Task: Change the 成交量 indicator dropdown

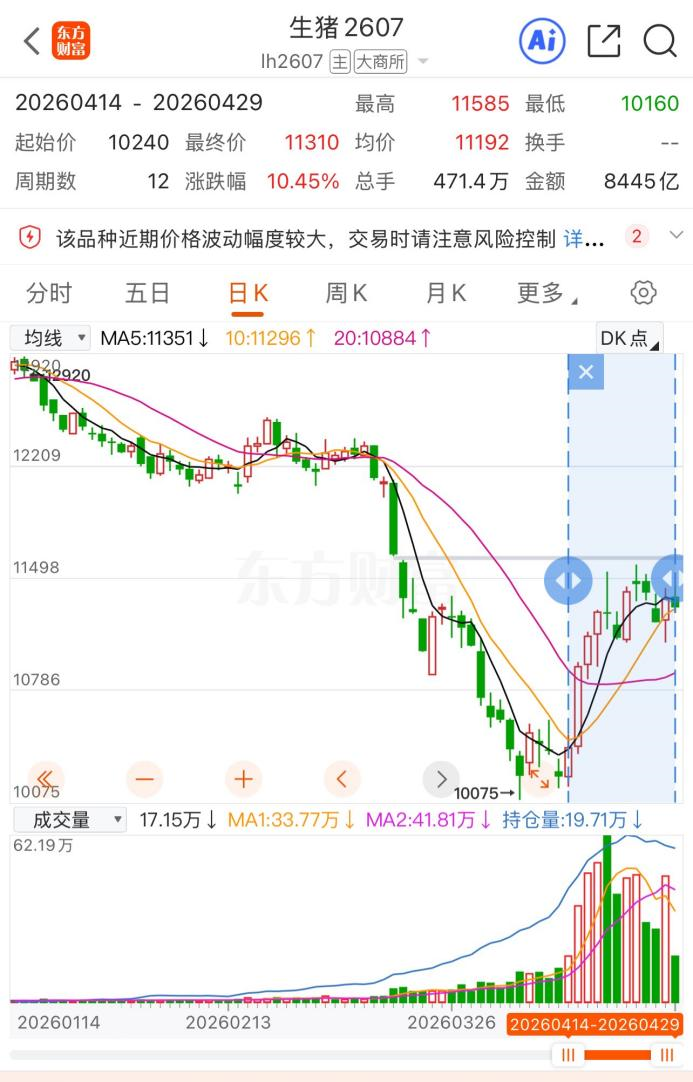Action: tap(69, 820)
